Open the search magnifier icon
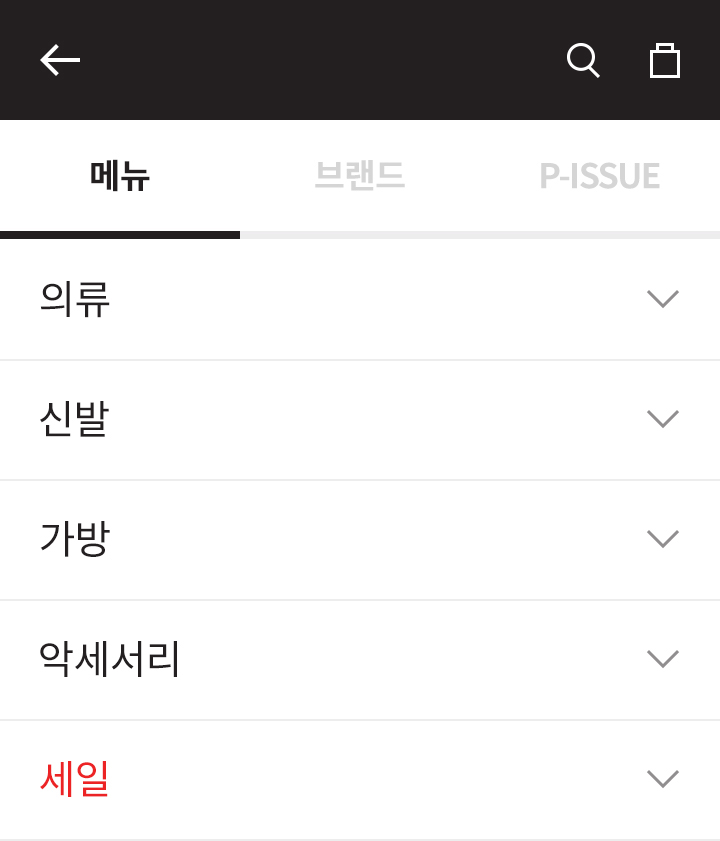The image size is (720, 841). coord(583,60)
